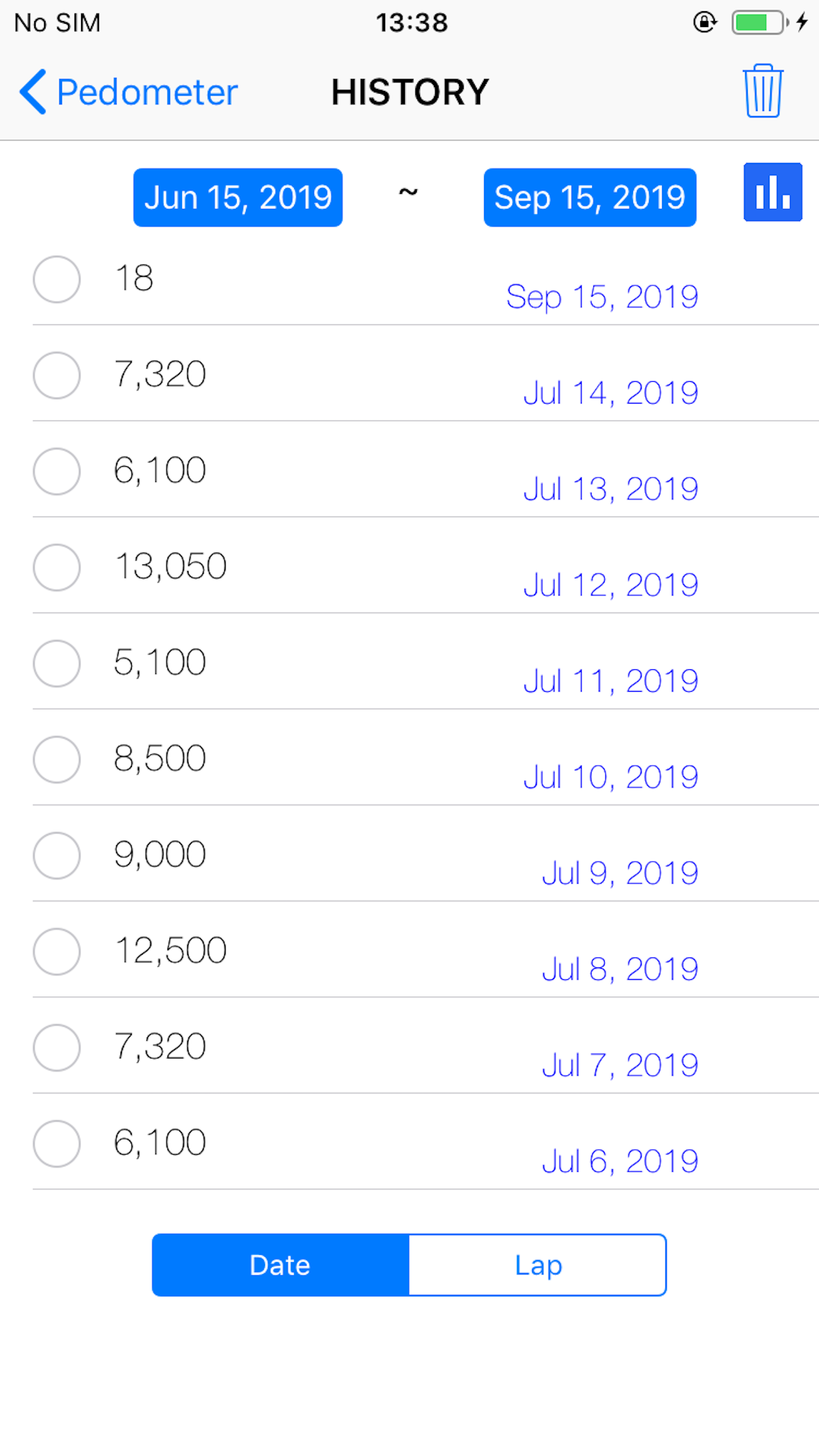
Task: Click the battery indicator in status bar
Action: tap(756, 22)
